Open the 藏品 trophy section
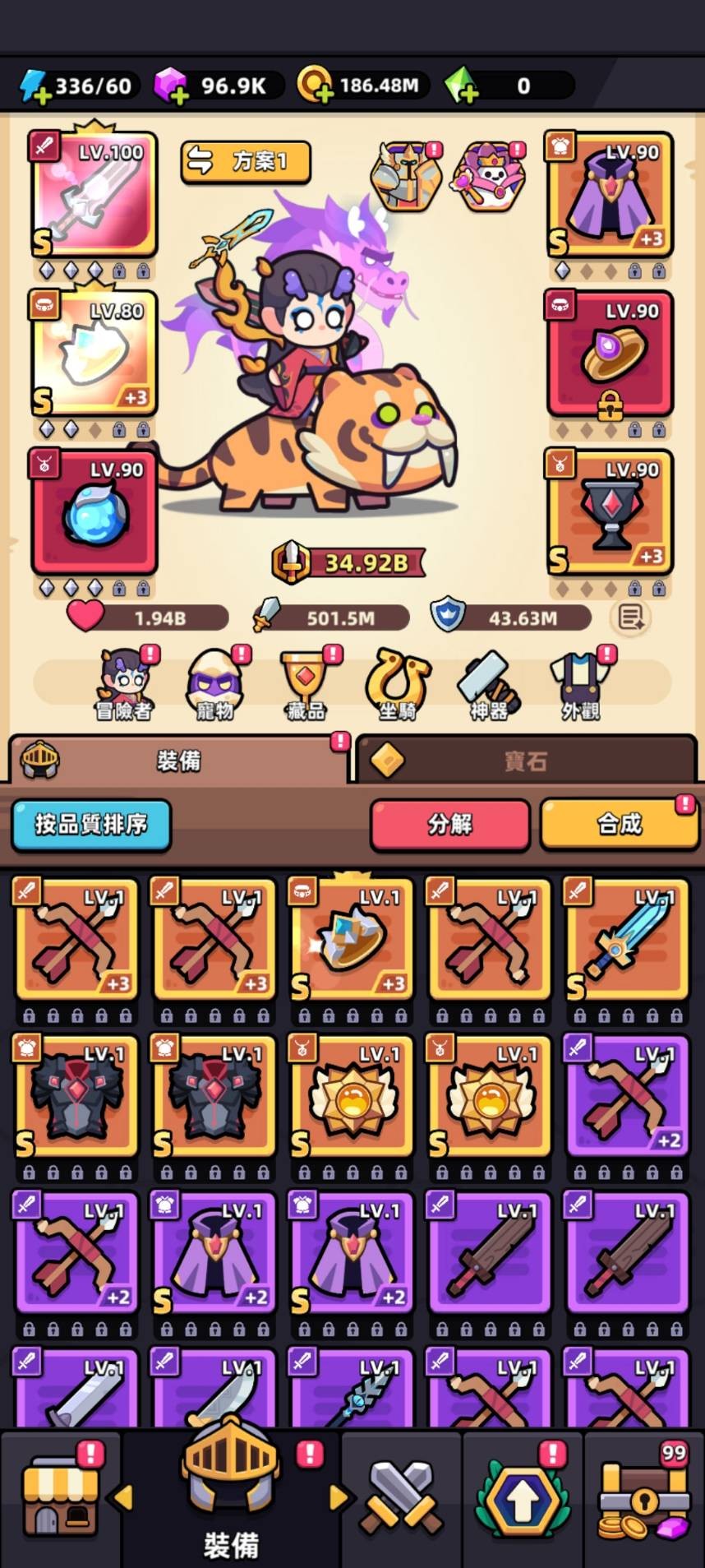This screenshot has height=1568, width=705. pos(306,684)
